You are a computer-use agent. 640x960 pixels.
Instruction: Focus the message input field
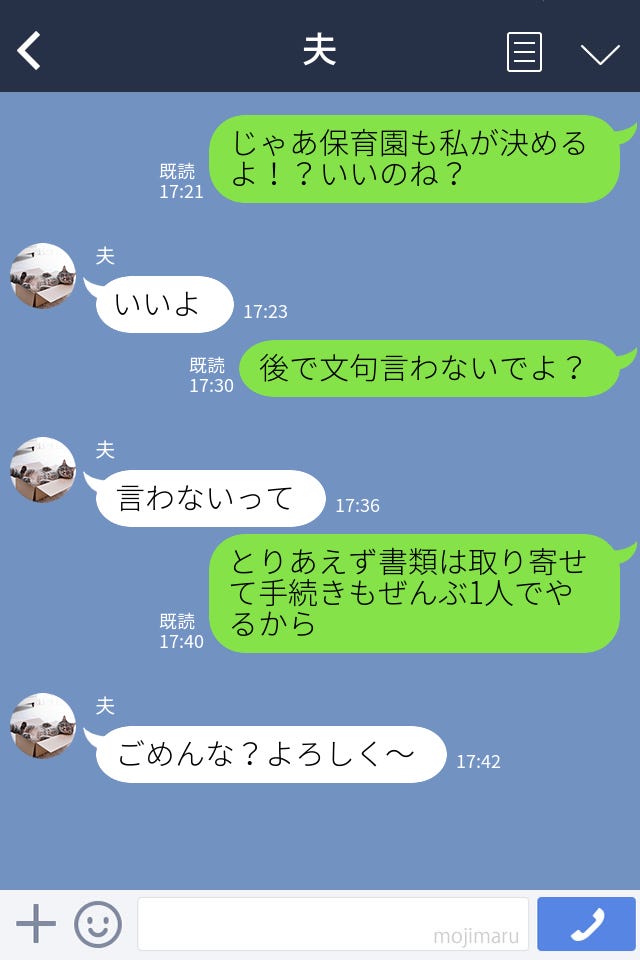332,923
